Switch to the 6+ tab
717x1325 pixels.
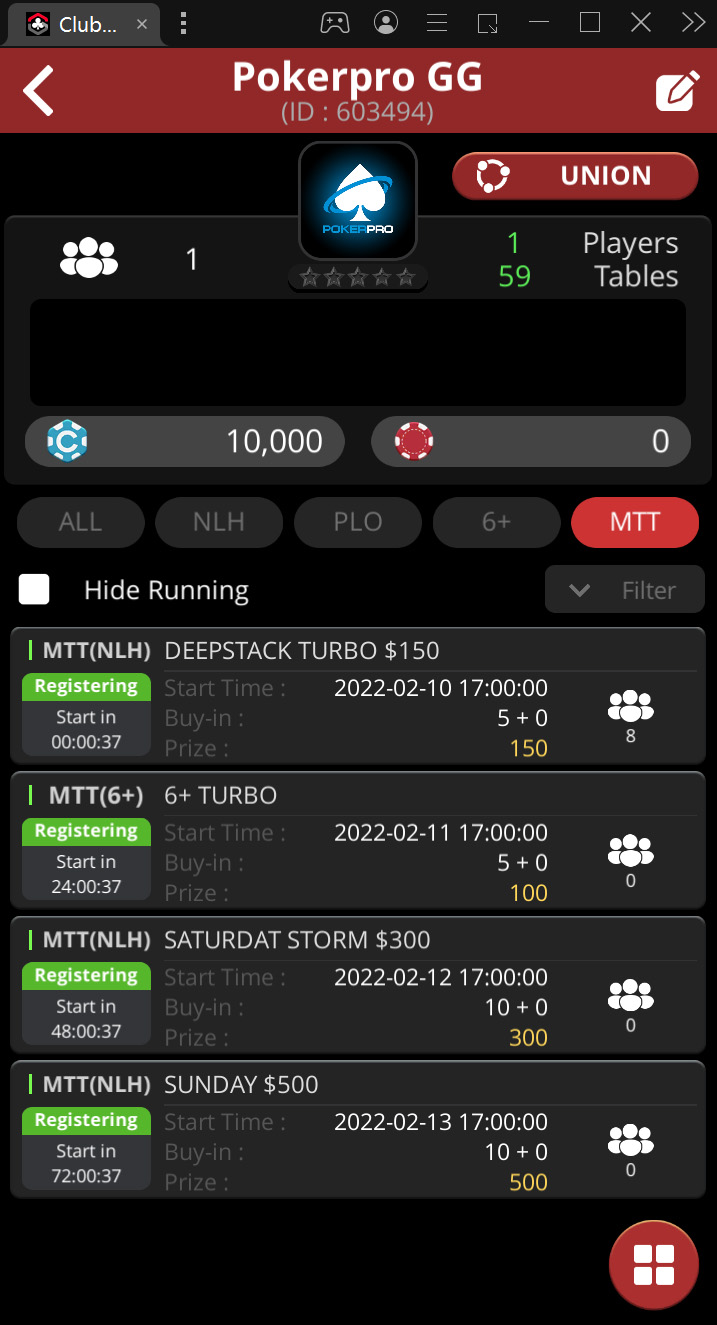tap(496, 522)
